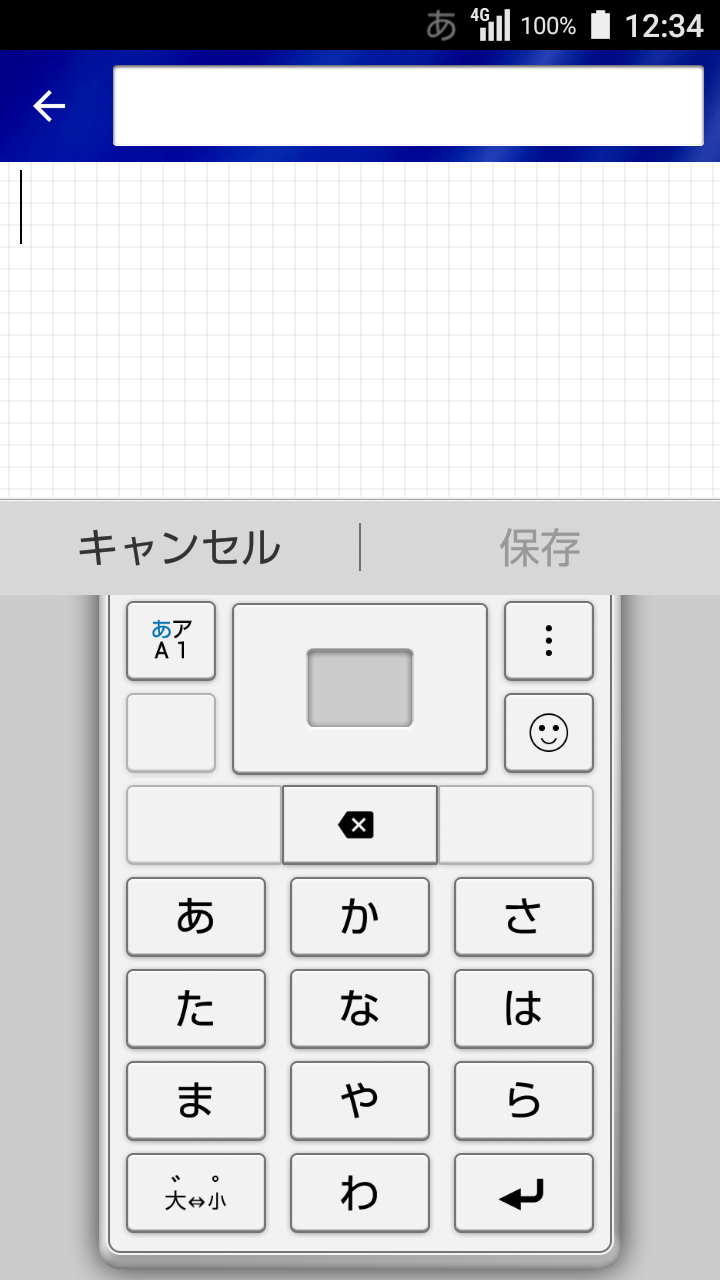Hit the backspace delete key

click(x=360, y=825)
